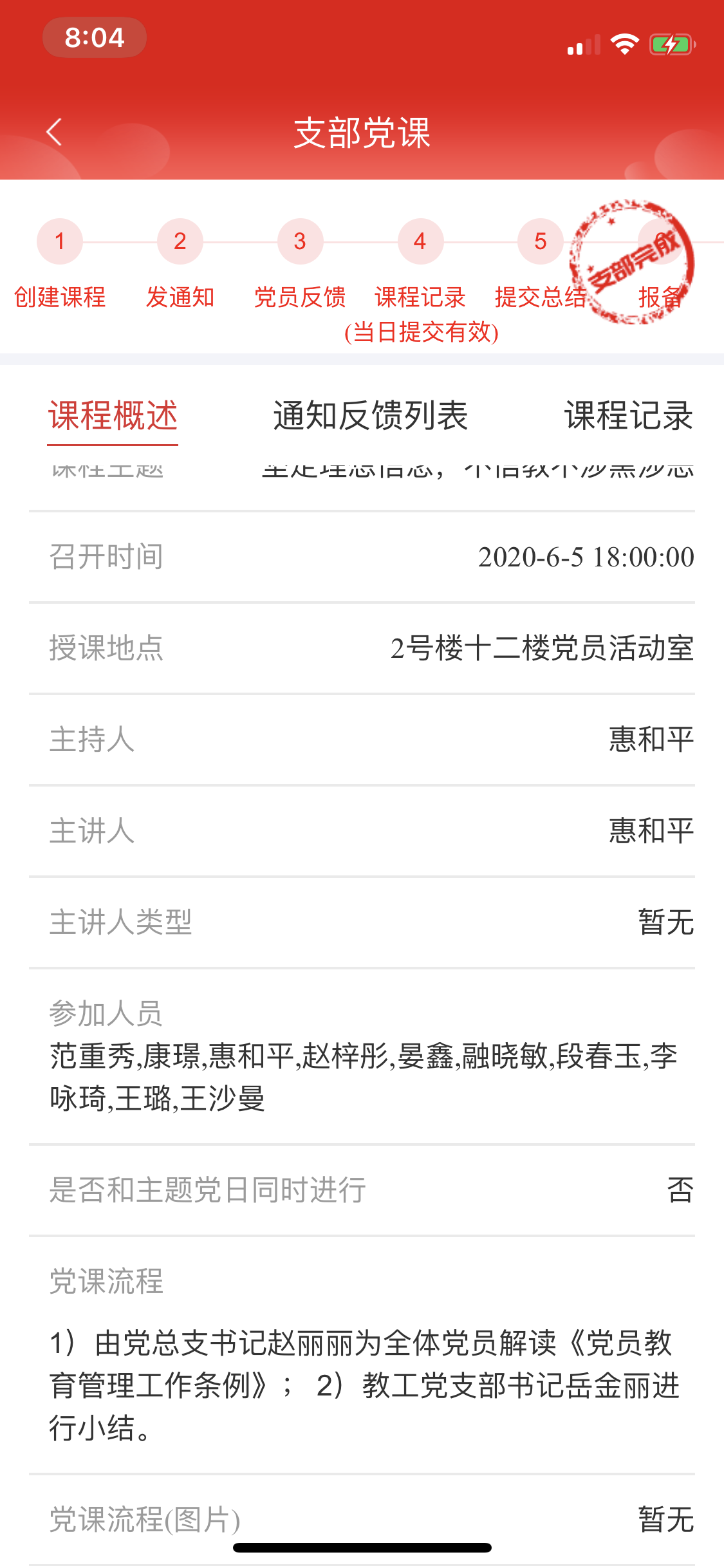This screenshot has width=724, height=1568.
Task: Switch to the 通知反馈列表 tab
Action: tap(370, 416)
